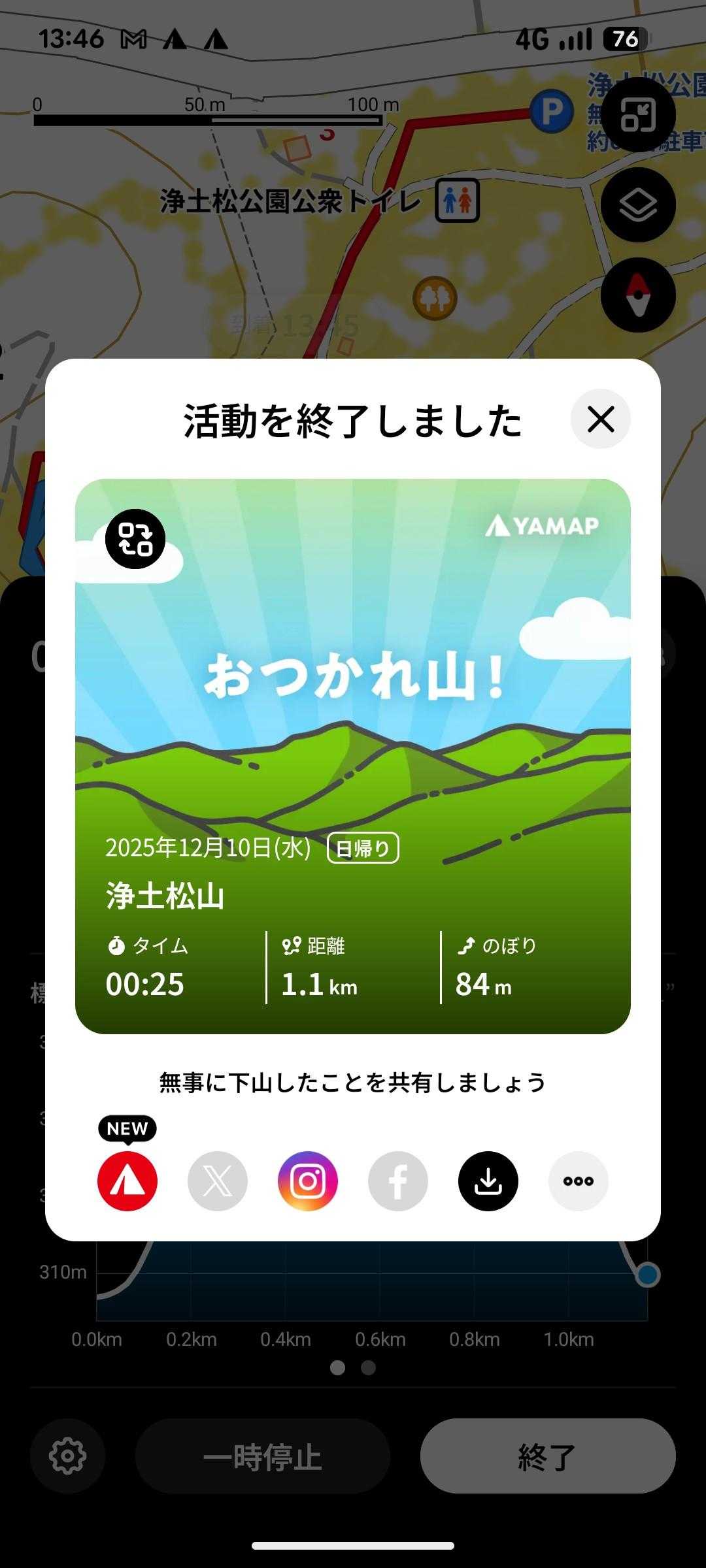
Task: Tap the 一時停止 pause button
Action: pyautogui.click(x=262, y=1456)
